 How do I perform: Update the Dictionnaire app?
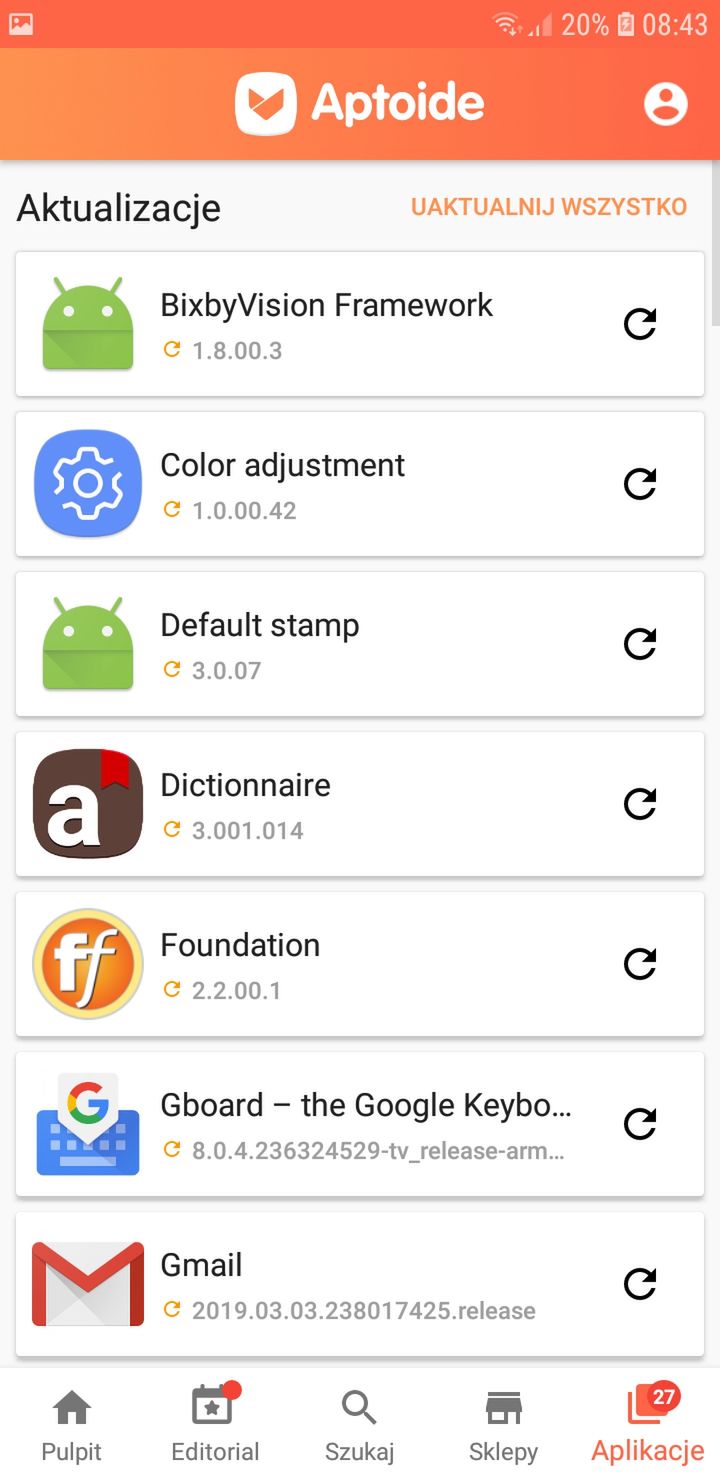[640, 804]
